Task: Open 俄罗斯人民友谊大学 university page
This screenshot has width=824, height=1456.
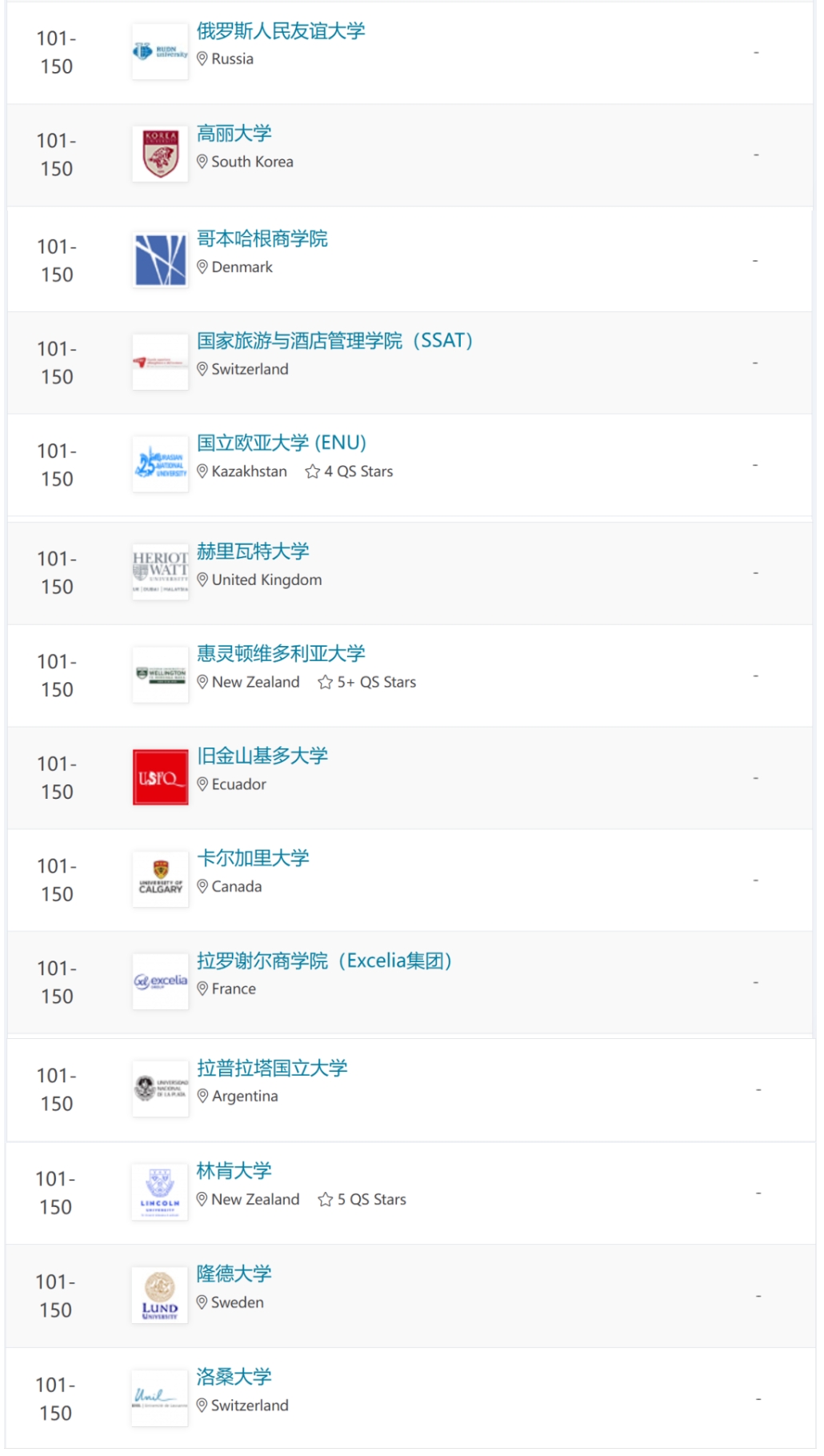Action: (281, 31)
